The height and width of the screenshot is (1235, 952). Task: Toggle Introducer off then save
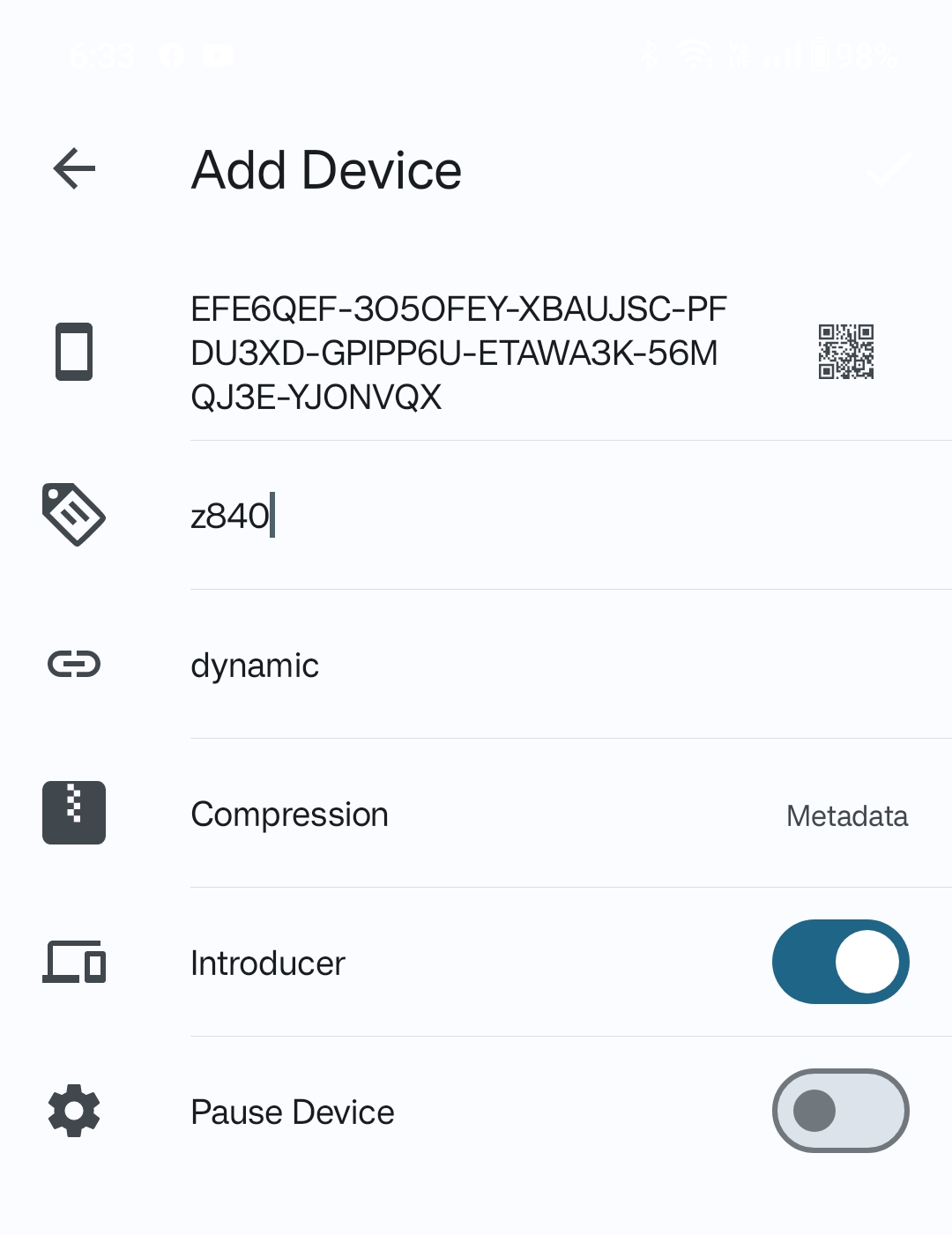pos(840,962)
